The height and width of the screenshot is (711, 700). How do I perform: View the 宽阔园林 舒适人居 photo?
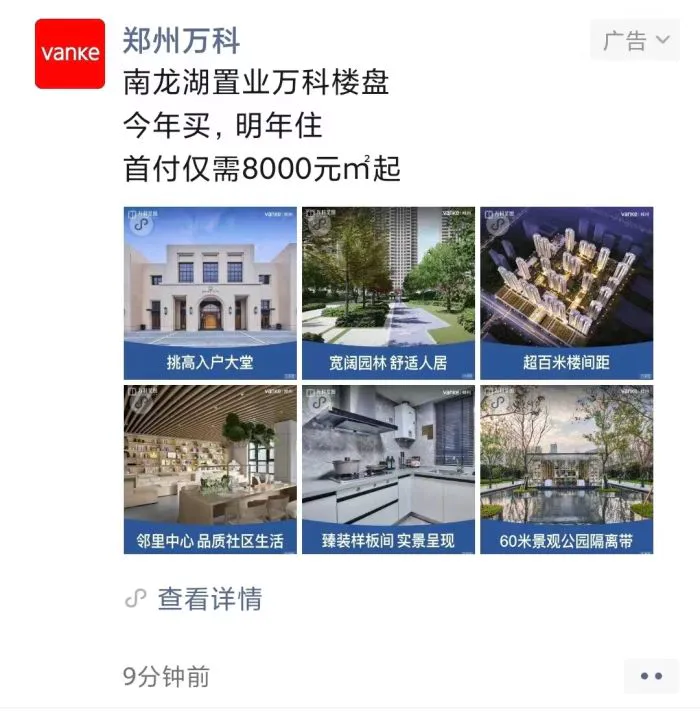click(389, 292)
